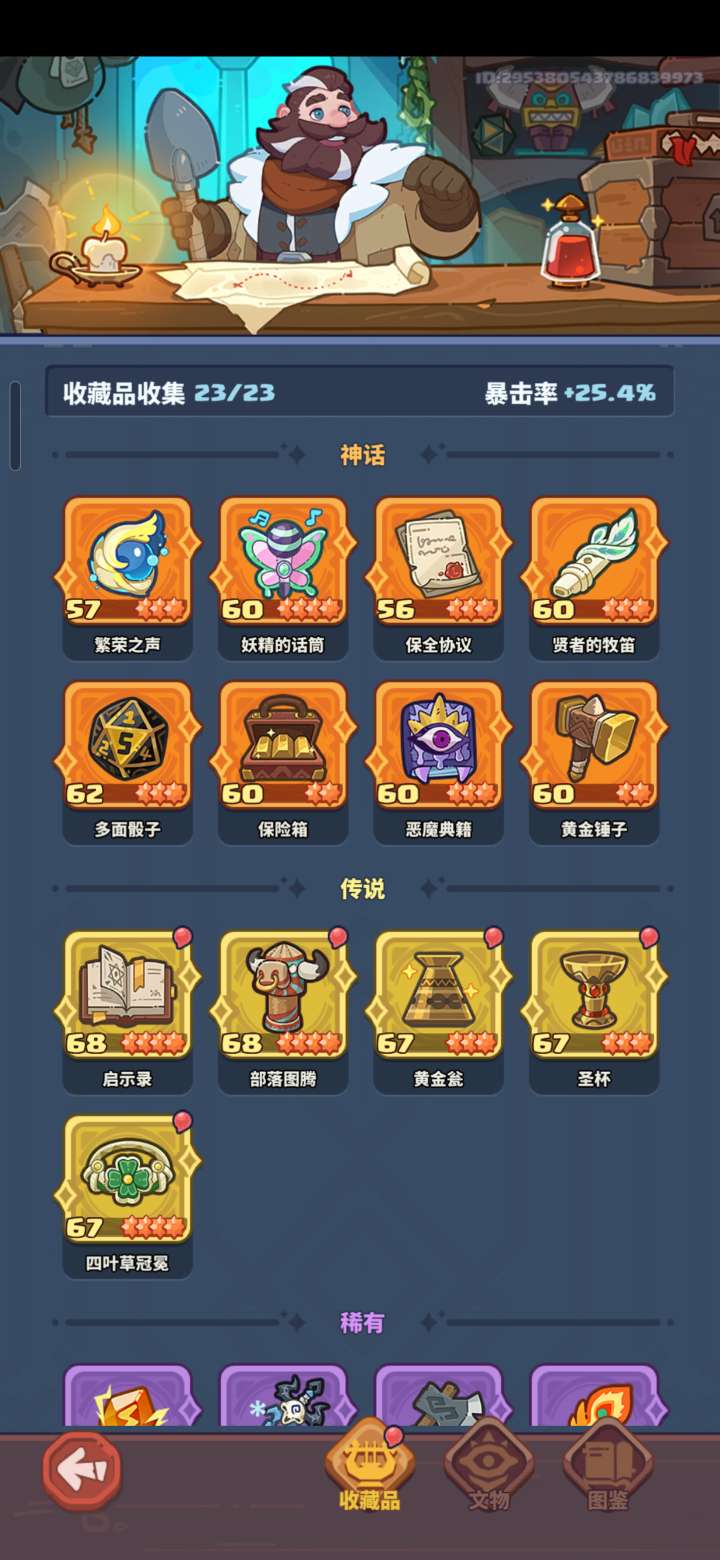Viewport: 720px width, 1560px height.
Task: Switch to the 文物 tab
Action: (x=488, y=1466)
